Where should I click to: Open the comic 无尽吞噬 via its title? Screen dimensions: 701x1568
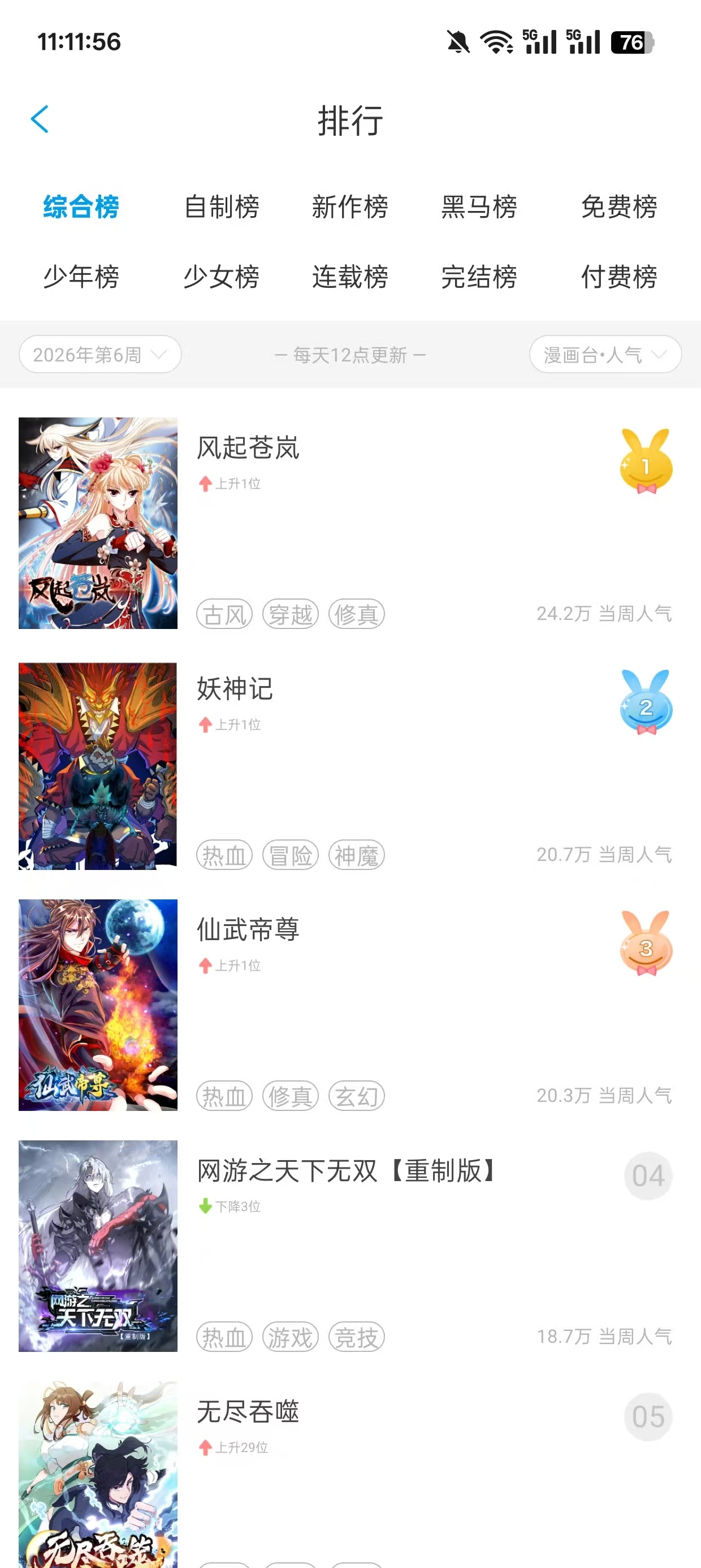point(247,1415)
